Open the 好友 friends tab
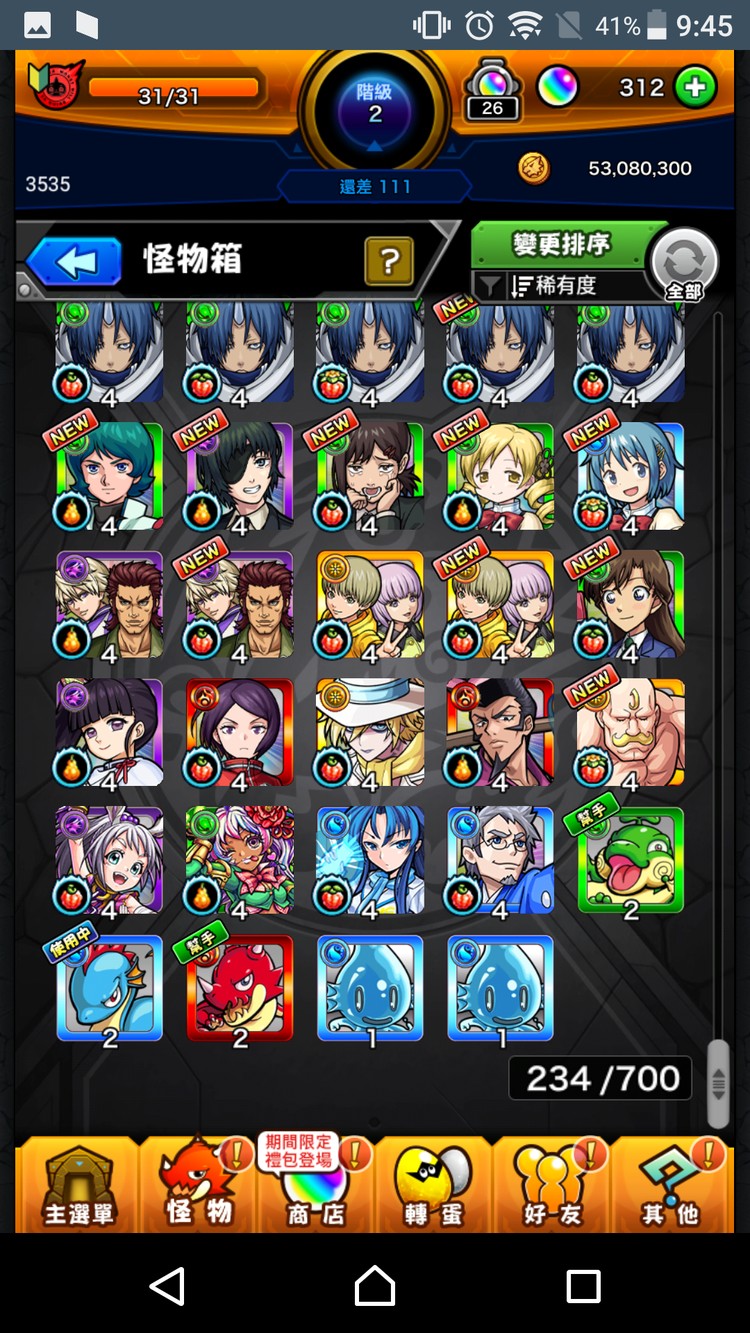This screenshot has height=1333, width=750. coord(551,1187)
